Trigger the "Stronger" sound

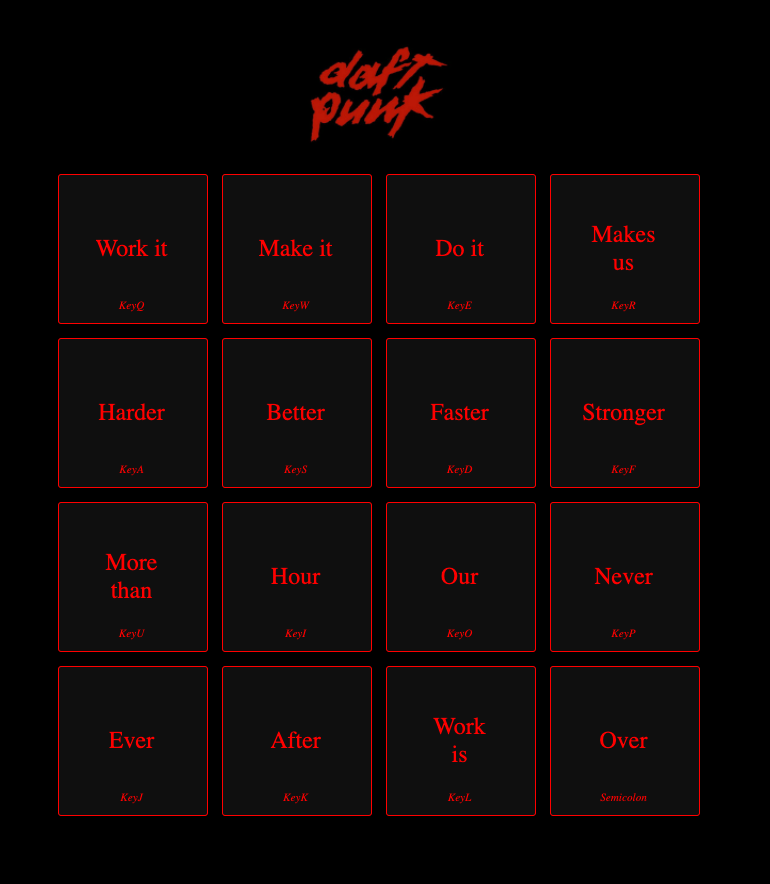(624, 412)
